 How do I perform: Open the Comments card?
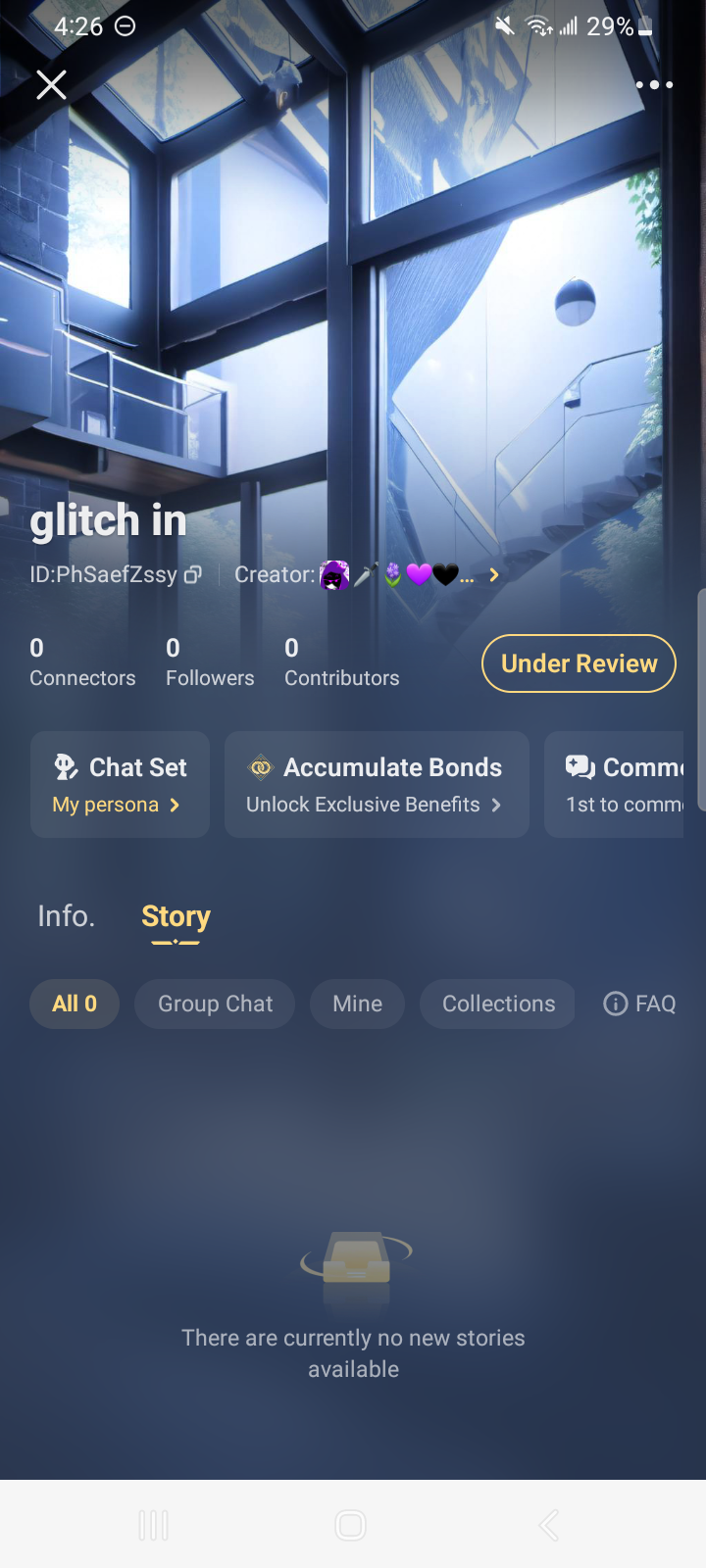618,784
